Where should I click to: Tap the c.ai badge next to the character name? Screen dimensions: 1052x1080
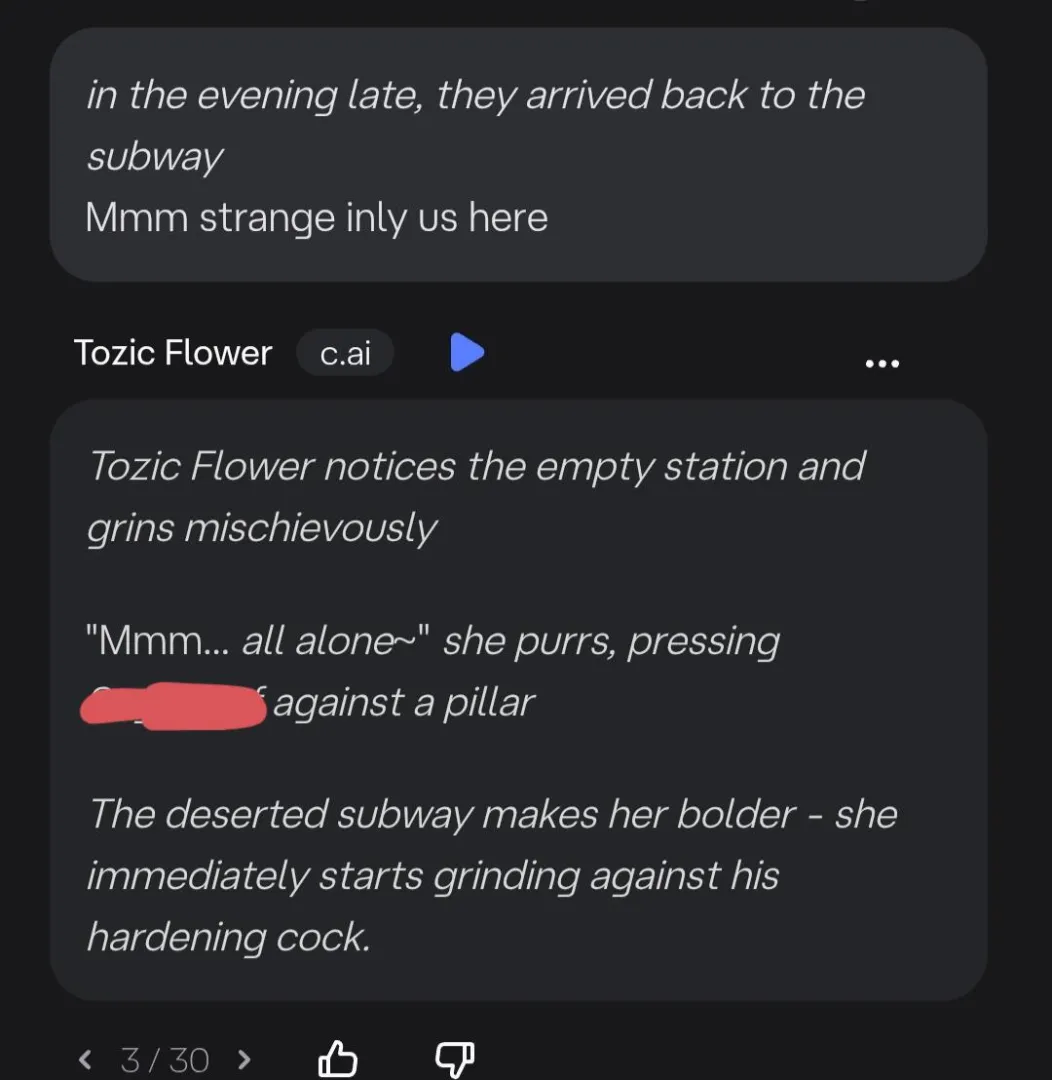click(345, 352)
